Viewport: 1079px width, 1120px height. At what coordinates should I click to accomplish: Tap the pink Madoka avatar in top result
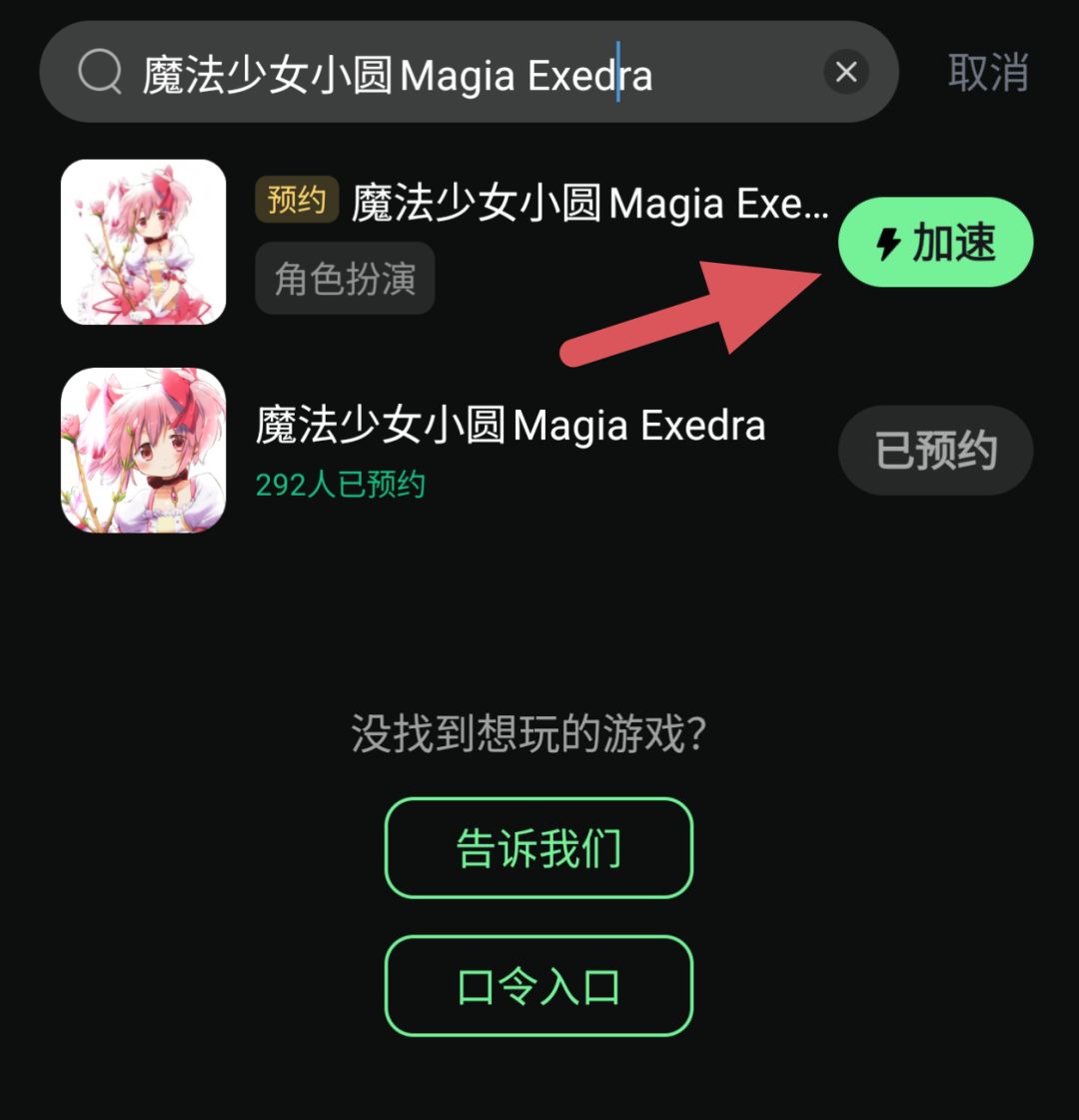(143, 242)
